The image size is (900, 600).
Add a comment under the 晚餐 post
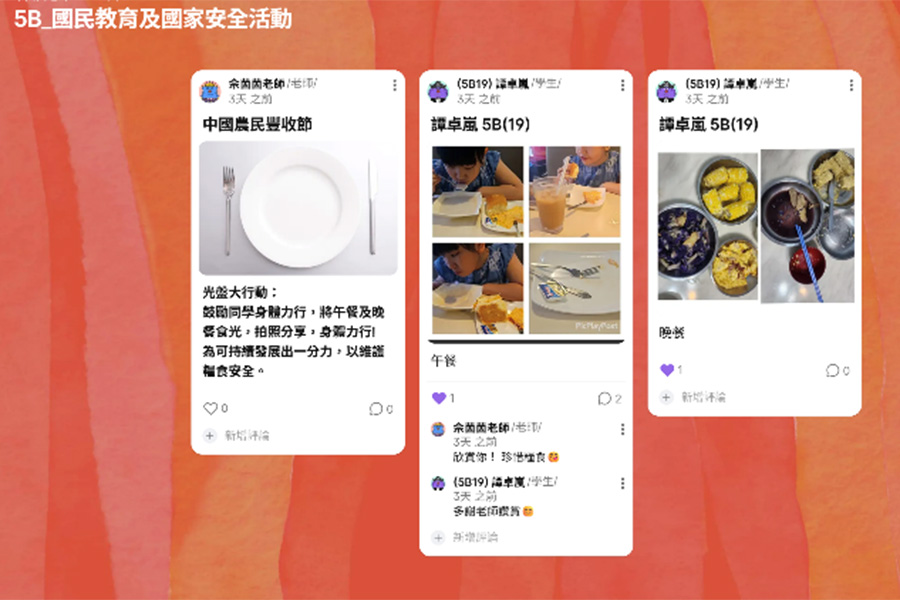(702, 398)
